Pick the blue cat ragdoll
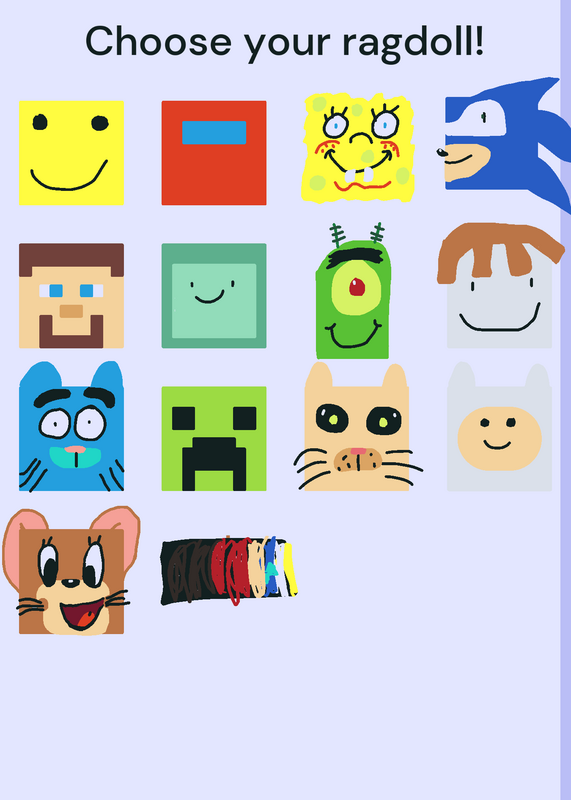Viewport: 571px width, 800px height. click(71, 426)
